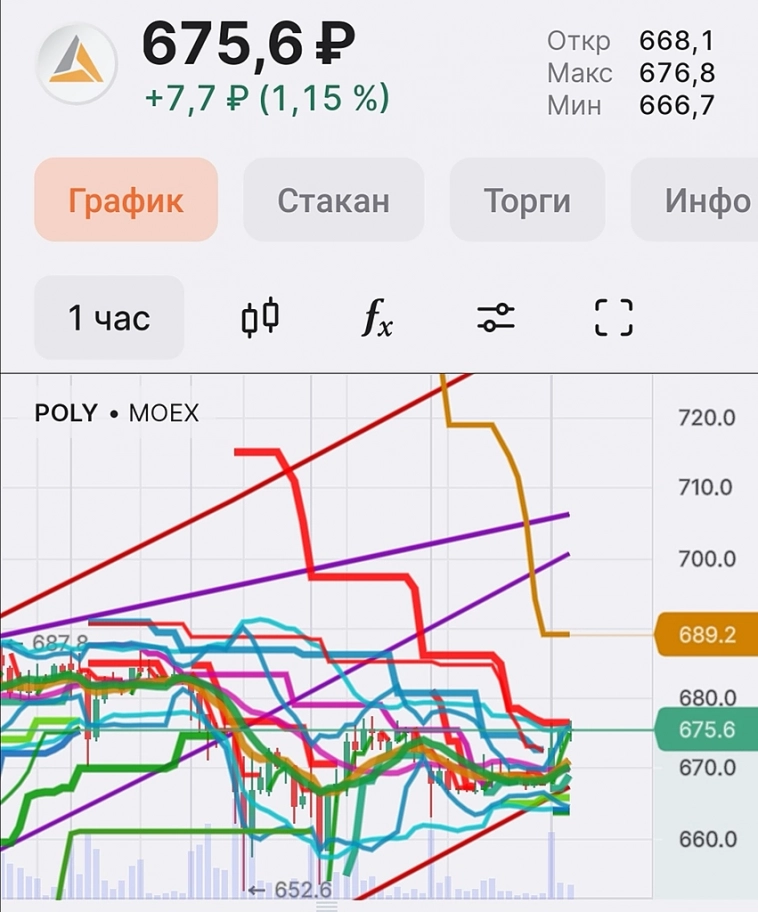
Task: Expand the chart to fullscreen
Action: tap(613, 318)
